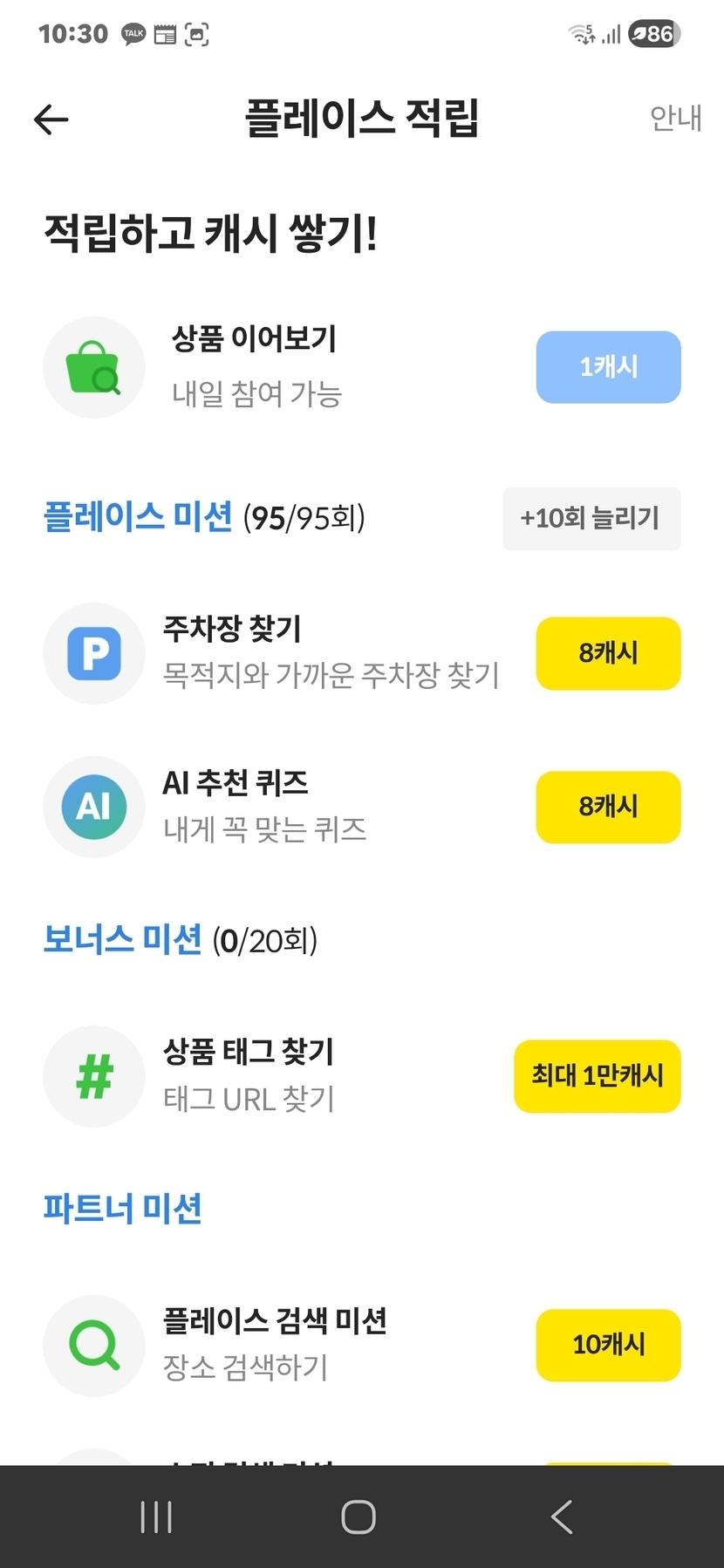Viewport: 724px width, 1568px height.
Task: Tap the 10캐시 button for 플레이스 검색 미션
Action: [608, 1345]
